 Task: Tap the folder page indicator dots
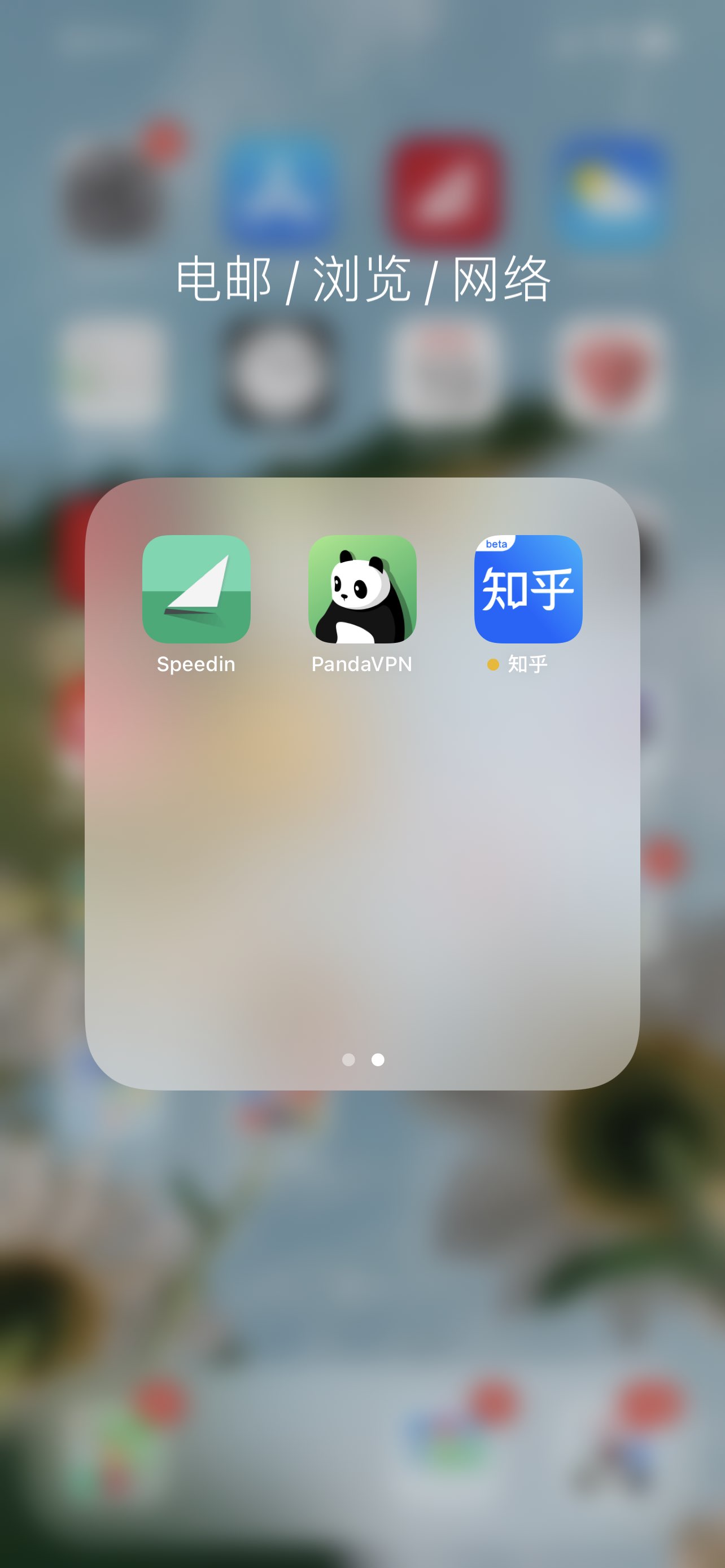pyautogui.click(x=363, y=1060)
